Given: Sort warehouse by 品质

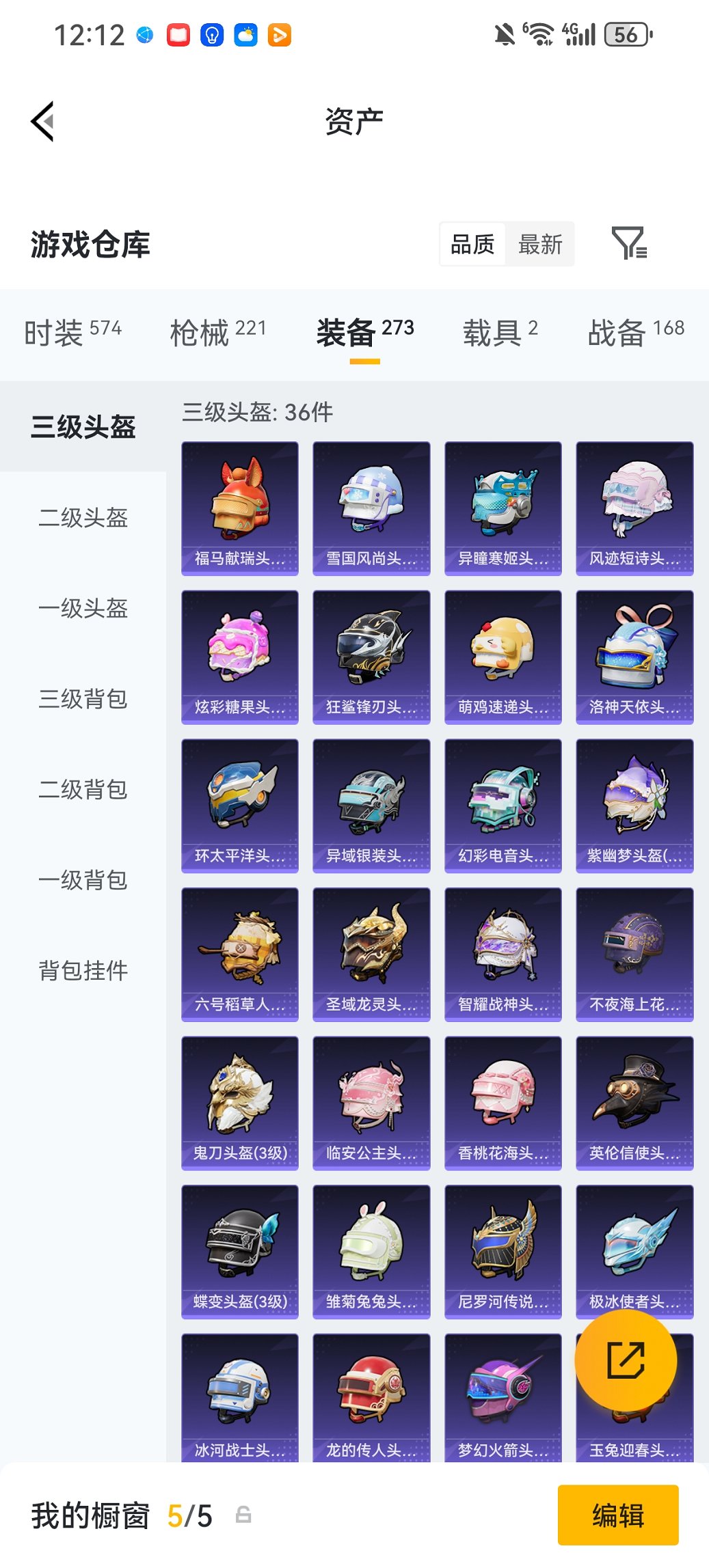Looking at the screenshot, I should (472, 244).
